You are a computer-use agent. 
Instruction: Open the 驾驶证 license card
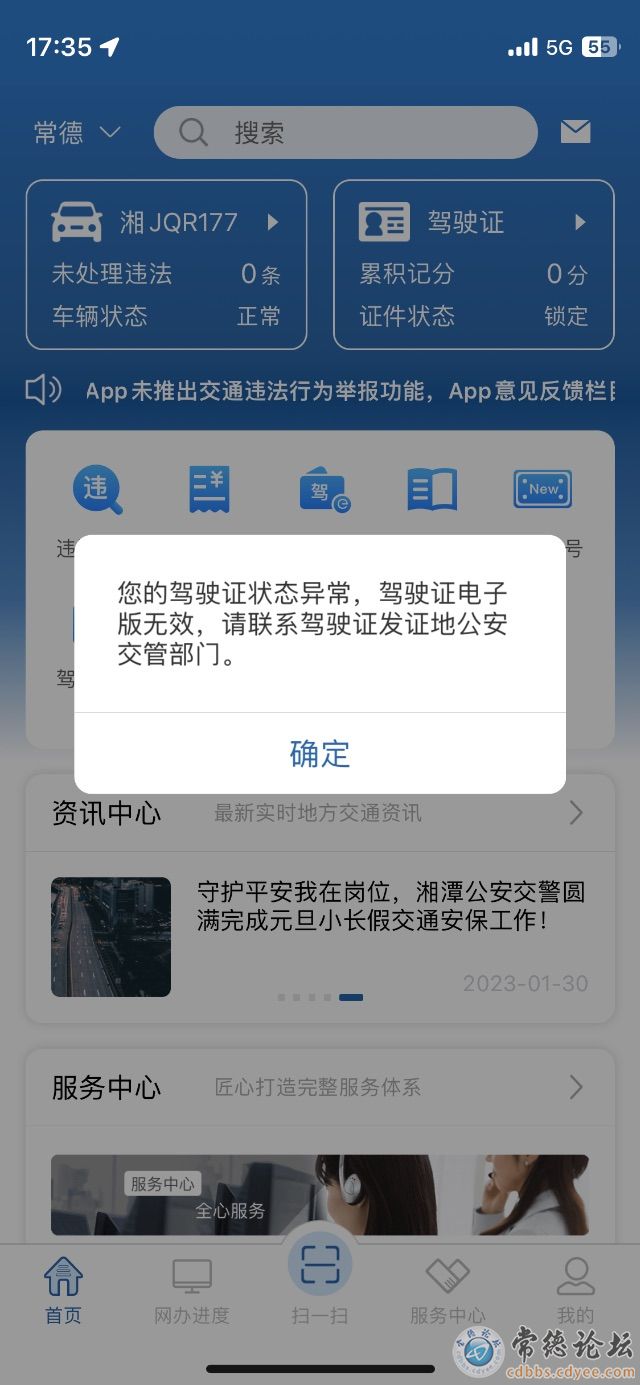point(473,265)
